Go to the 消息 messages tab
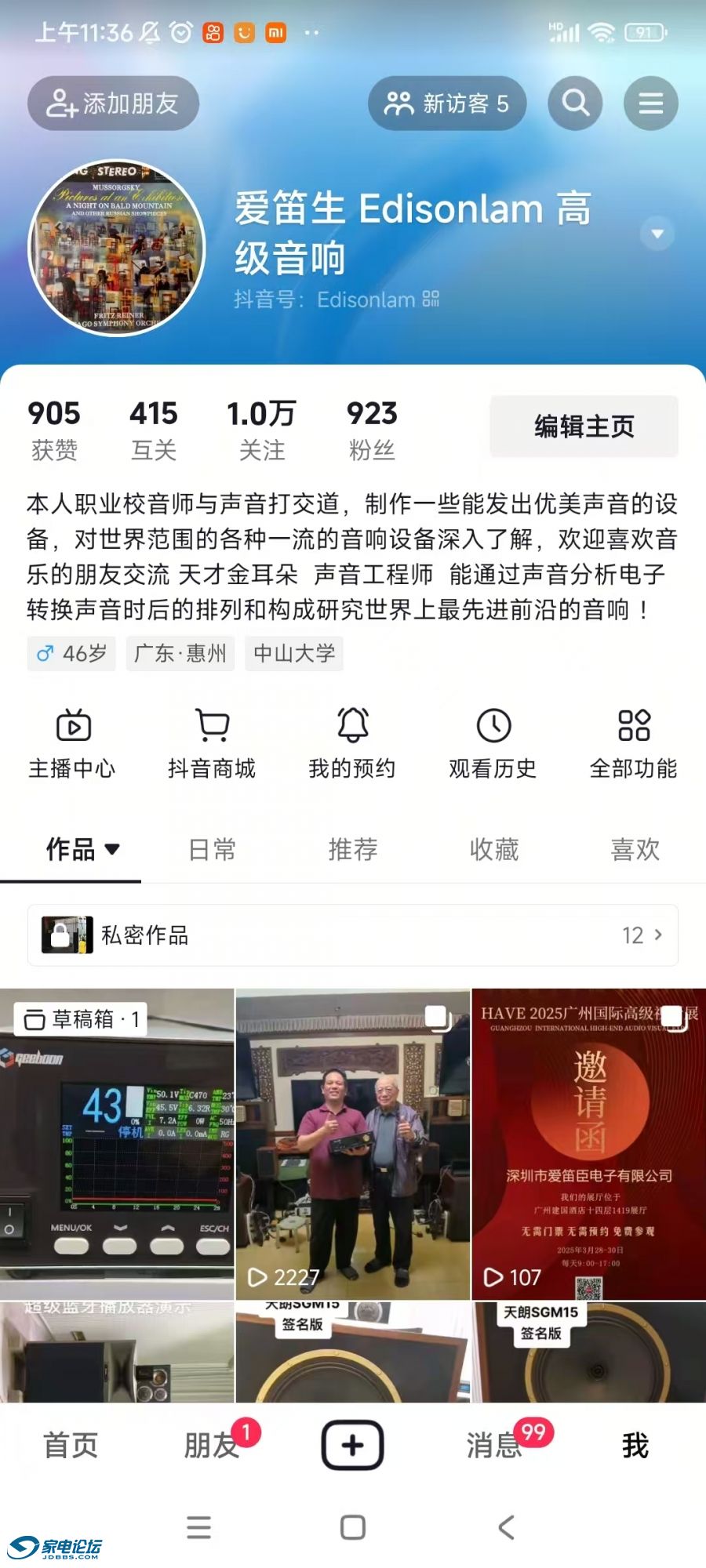Screen dimensions: 706x1568 pyautogui.click(x=496, y=1445)
